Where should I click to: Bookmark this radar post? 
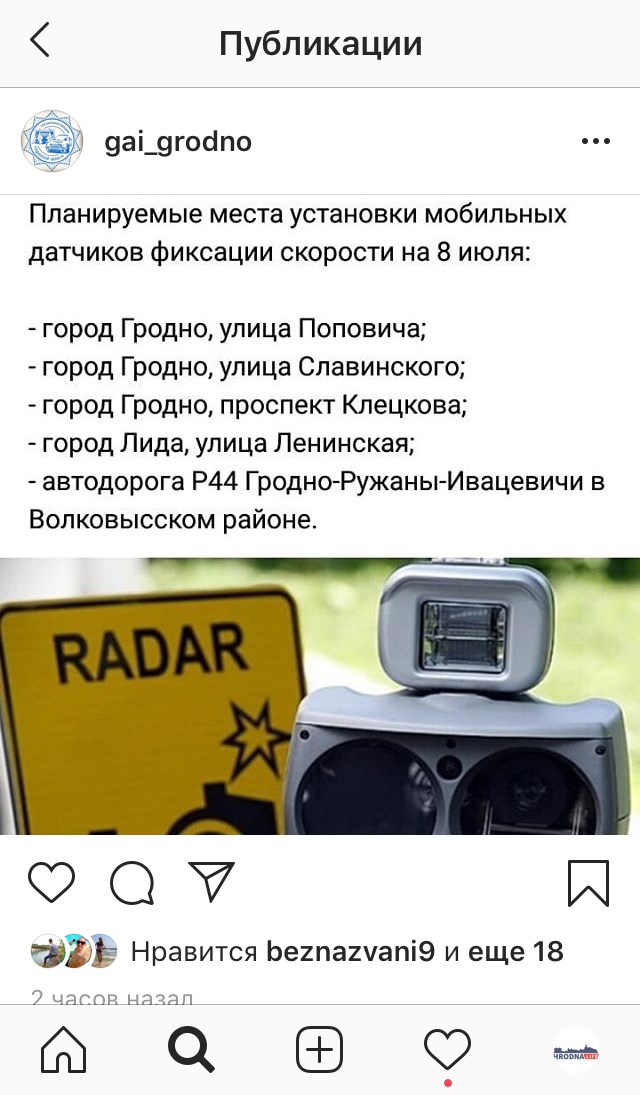point(587,882)
